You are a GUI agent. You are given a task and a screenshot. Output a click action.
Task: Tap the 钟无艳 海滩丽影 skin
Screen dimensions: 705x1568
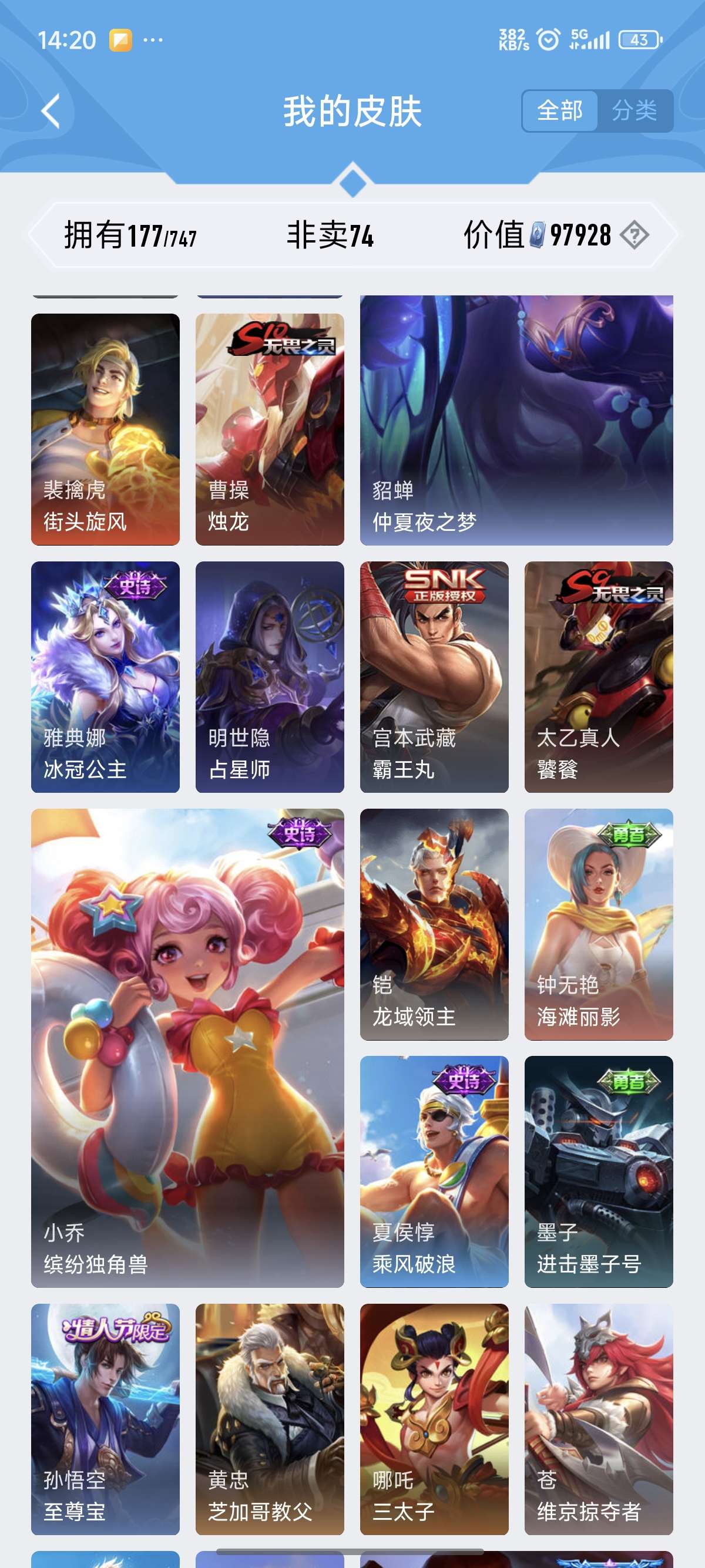click(599, 924)
